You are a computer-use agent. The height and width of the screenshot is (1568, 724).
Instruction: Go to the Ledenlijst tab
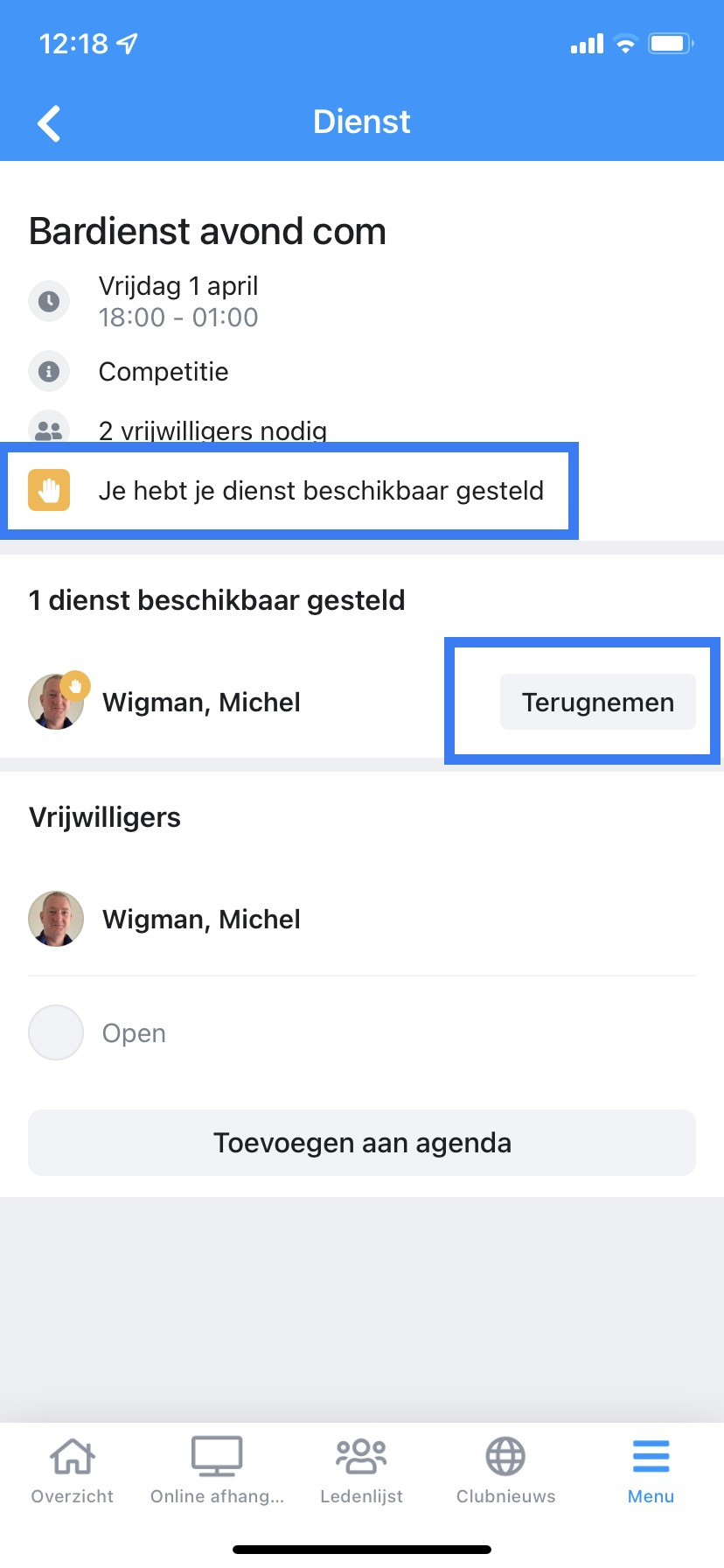(361, 1471)
